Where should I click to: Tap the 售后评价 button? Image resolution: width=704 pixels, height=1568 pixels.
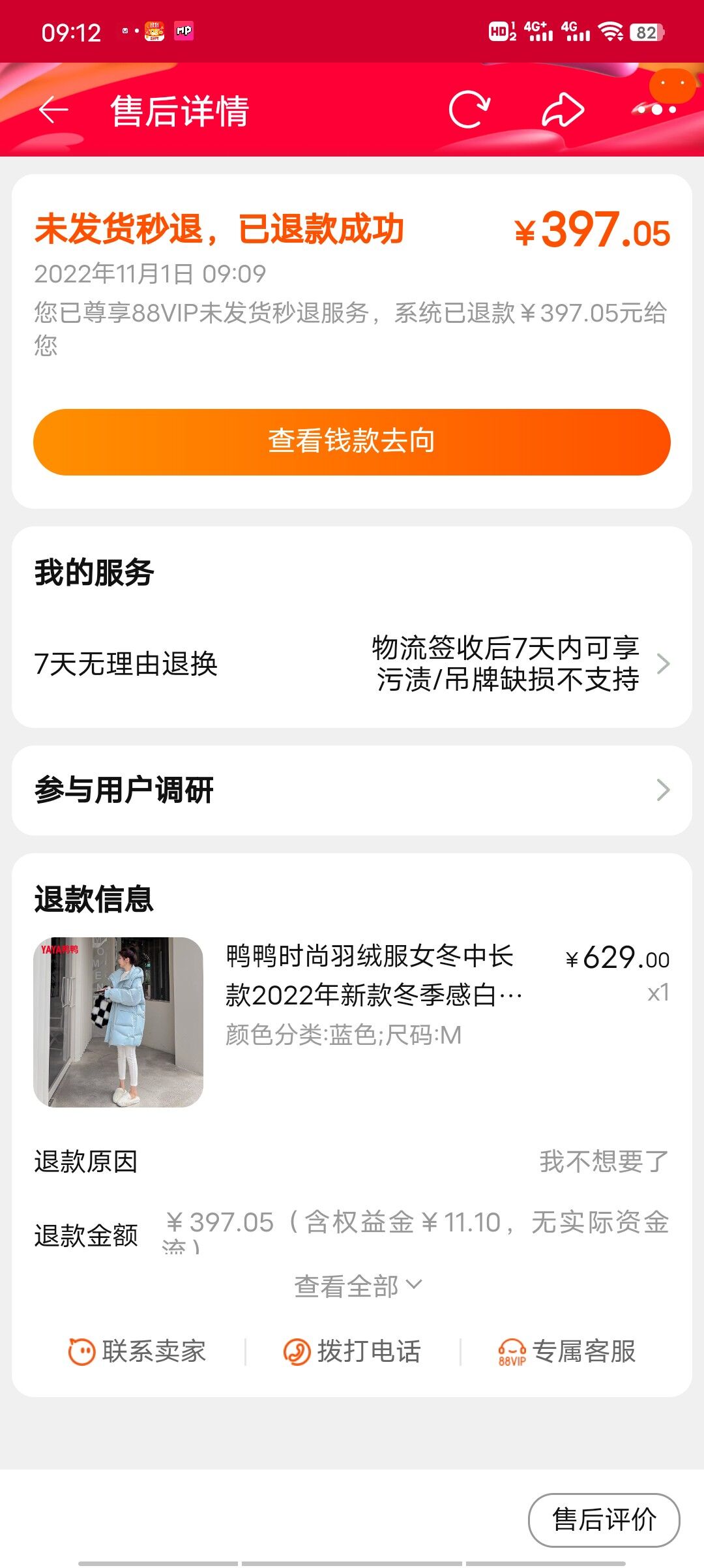[x=604, y=1520]
